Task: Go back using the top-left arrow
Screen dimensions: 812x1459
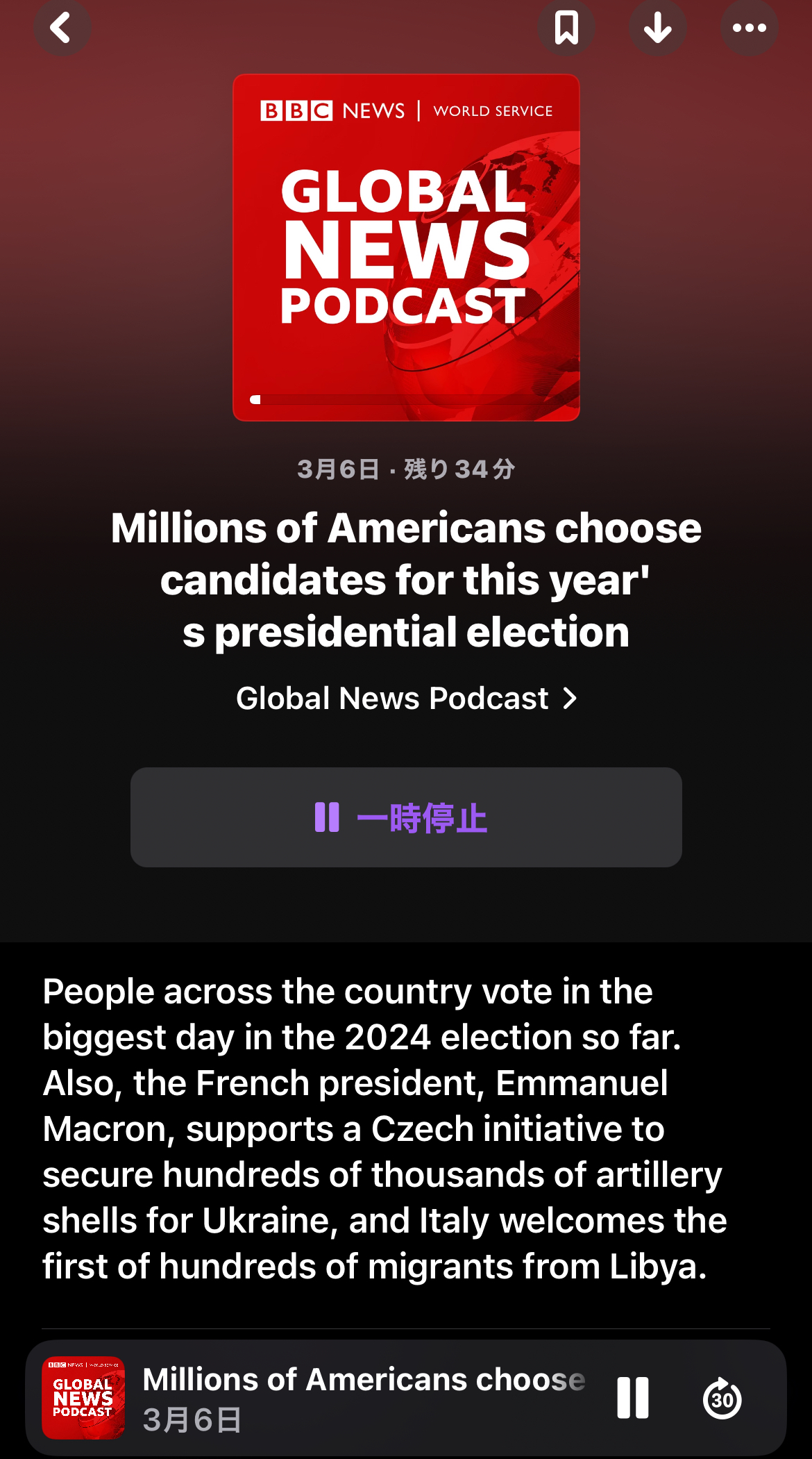Action: coord(62,28)
